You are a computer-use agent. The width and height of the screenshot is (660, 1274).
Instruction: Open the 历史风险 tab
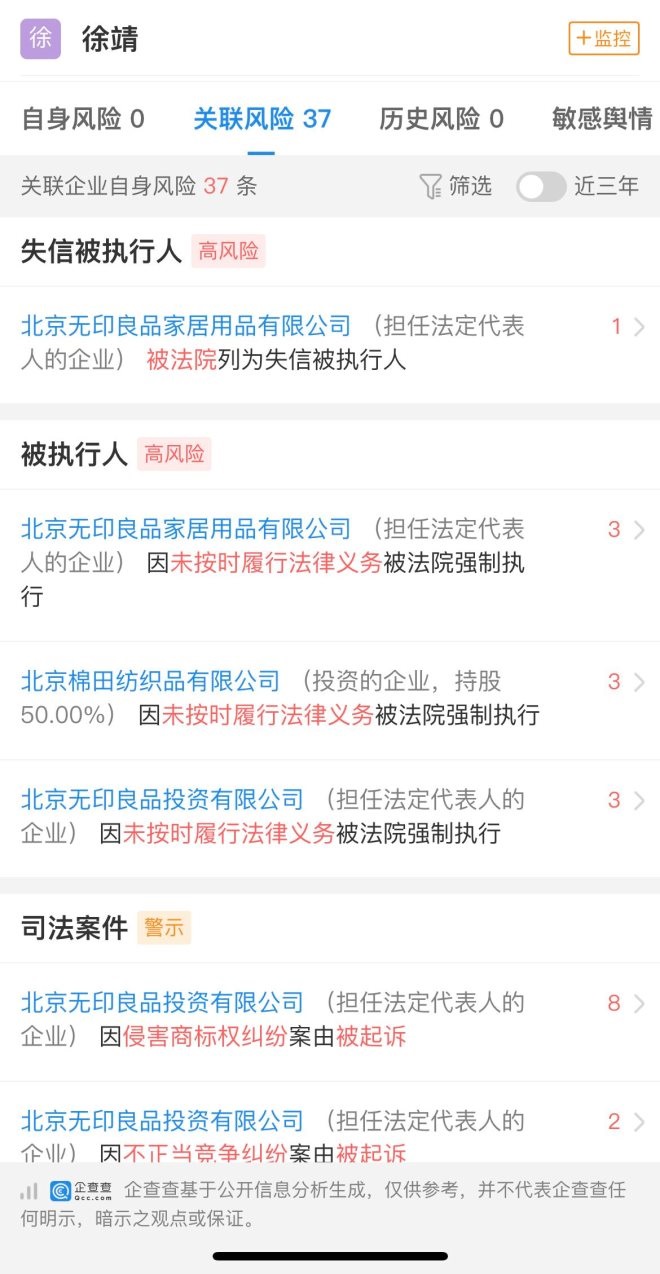[x=441, y=120]
